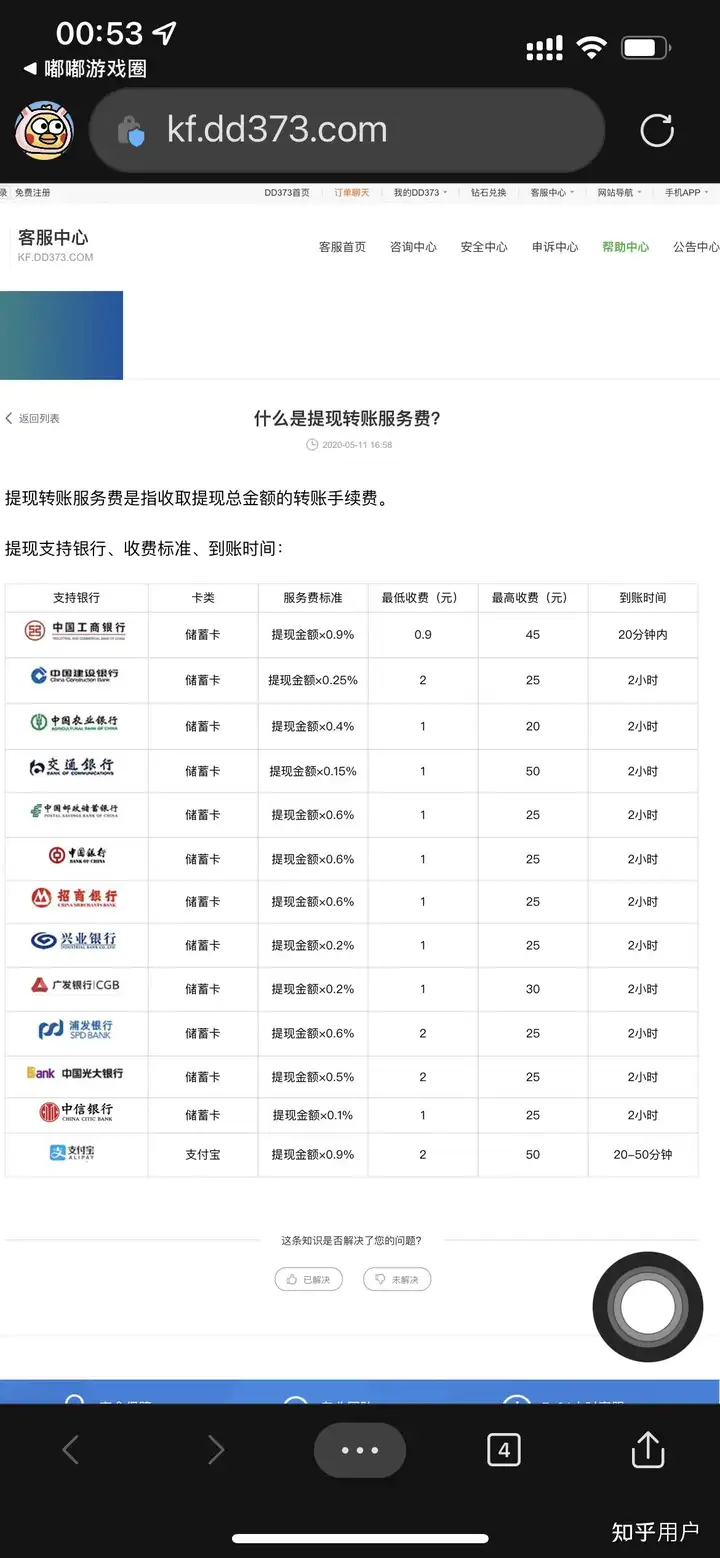720x1558 pixels.
Task: Open 钻石兑换 link
Action: [x=489, y=193]
